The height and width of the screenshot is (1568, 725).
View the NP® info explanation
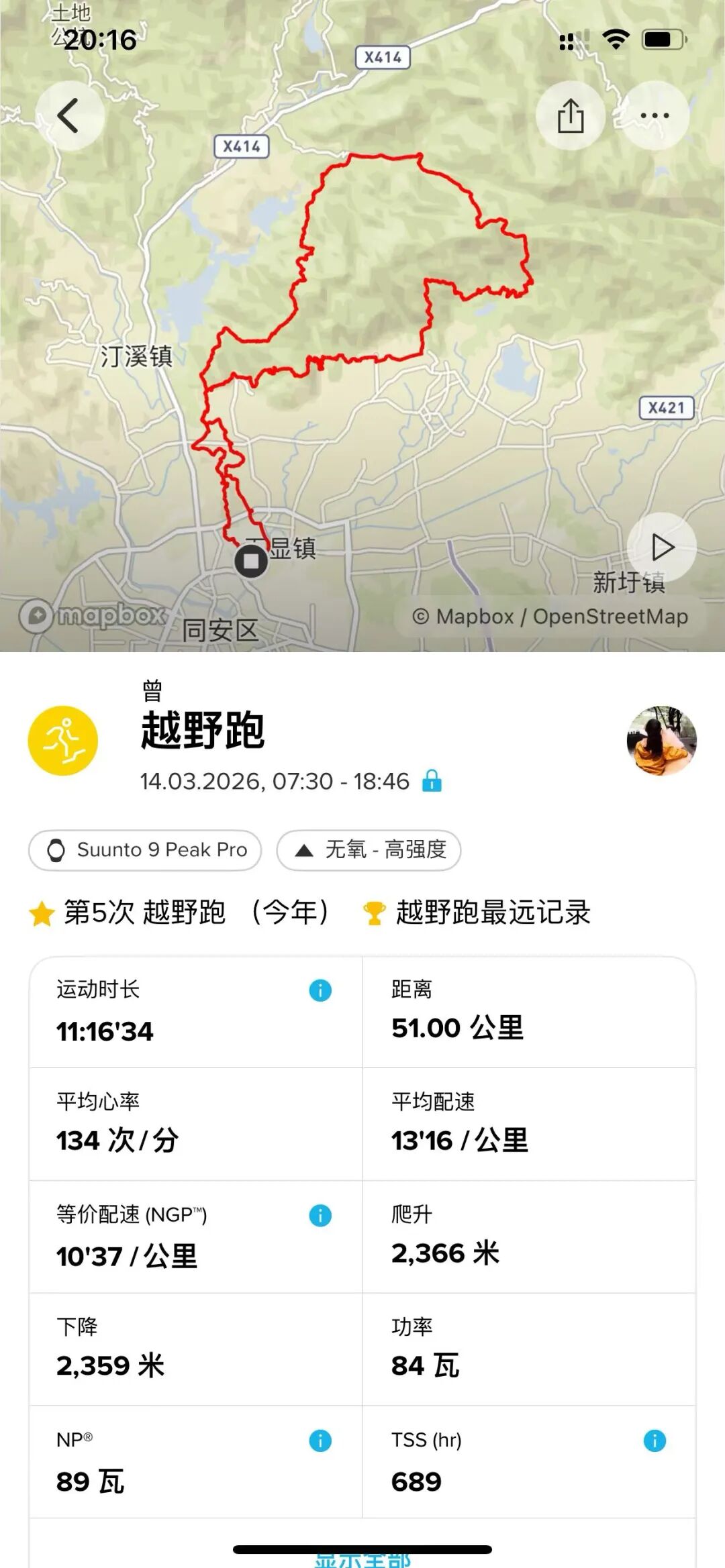click(x=320, y=1441)
